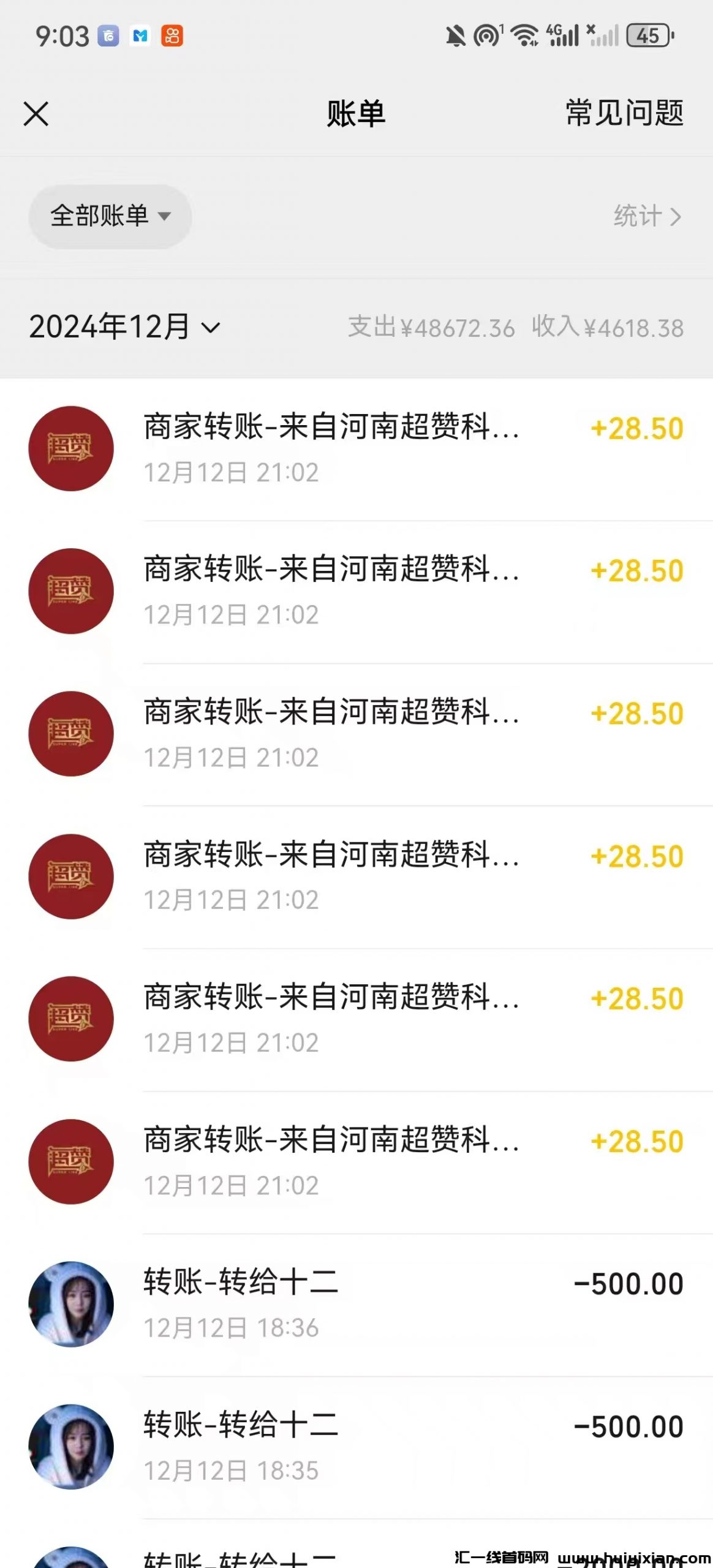Expand the 全部账单 filter dropdown
The image size is (713, 1568).
point(110,216)
